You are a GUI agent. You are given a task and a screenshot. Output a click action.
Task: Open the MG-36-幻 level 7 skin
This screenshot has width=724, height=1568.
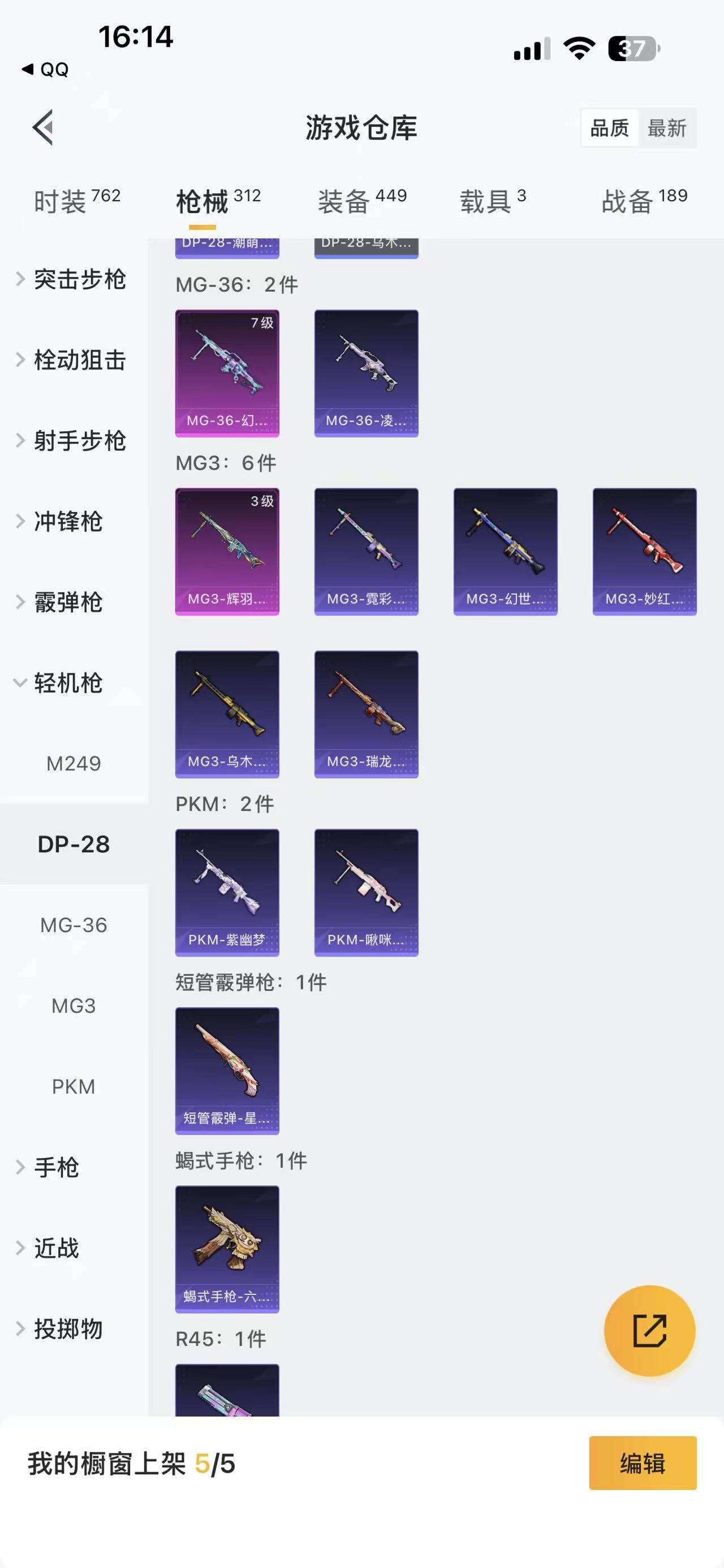pos(227,373)
